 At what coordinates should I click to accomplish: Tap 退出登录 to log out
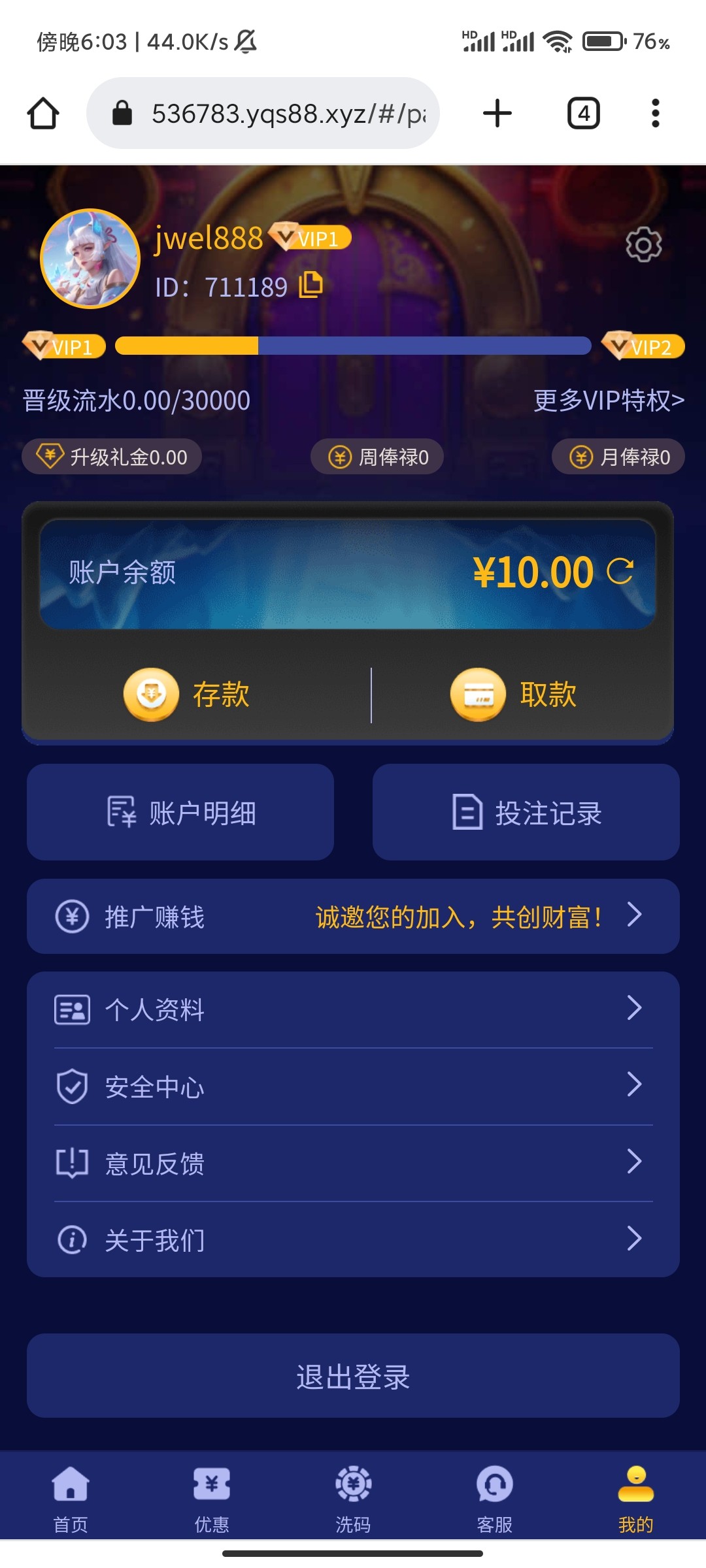(x=353, y=1376)
